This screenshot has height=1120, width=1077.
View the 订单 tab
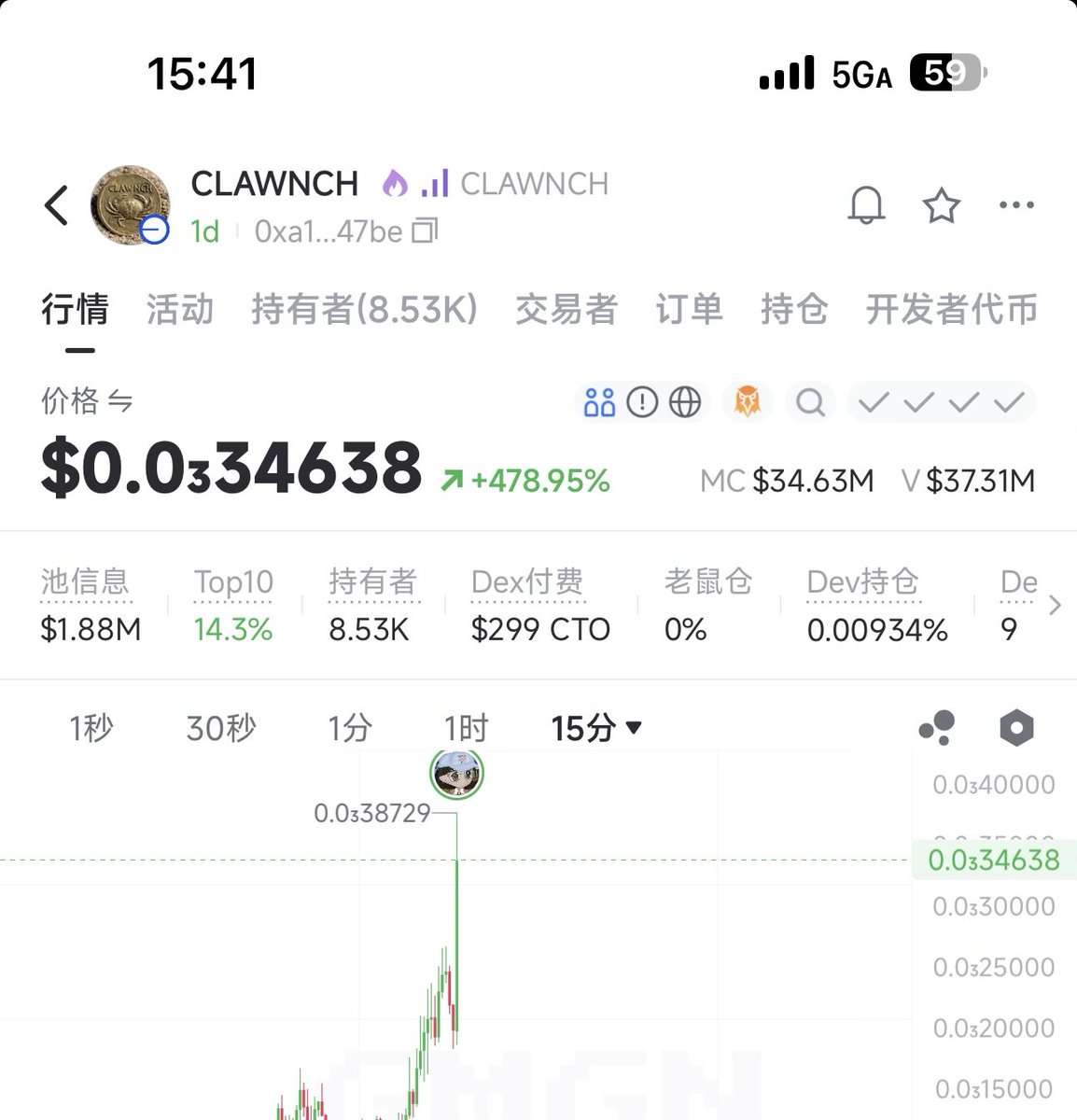tap(689, 309)
